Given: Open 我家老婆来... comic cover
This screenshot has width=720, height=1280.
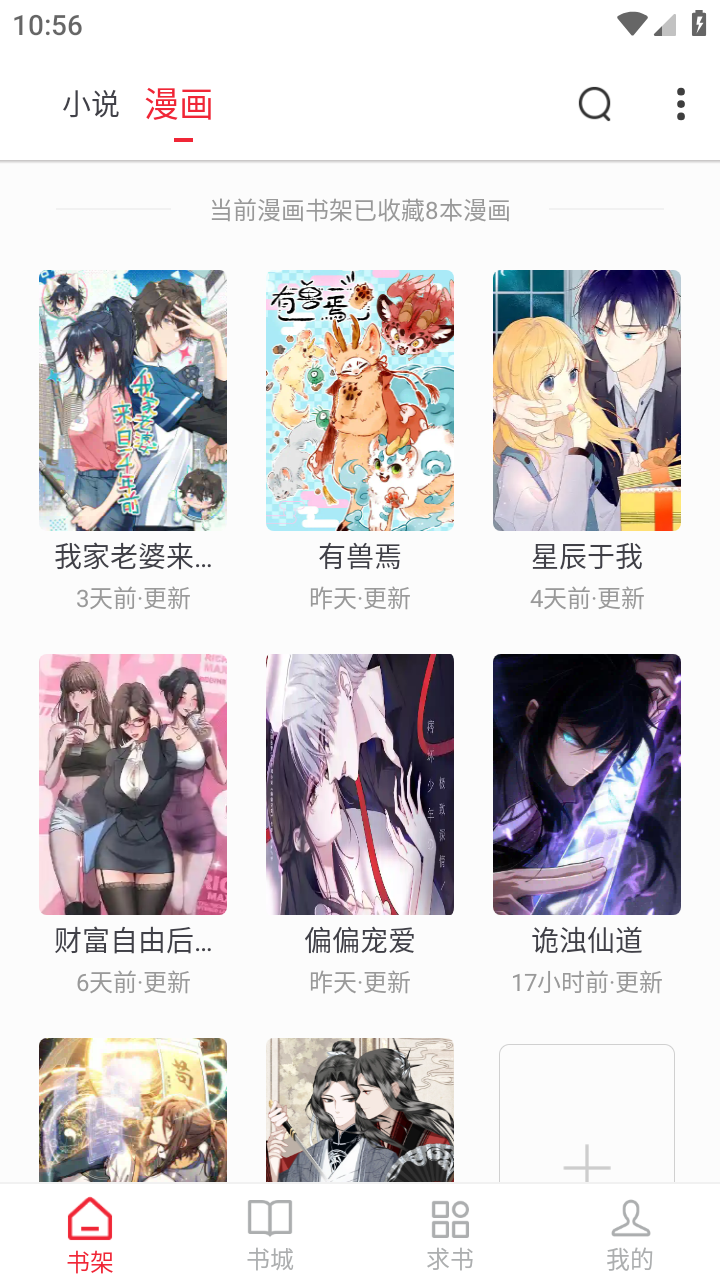Looking at the screenshot, I should click(x=132, y=399).
